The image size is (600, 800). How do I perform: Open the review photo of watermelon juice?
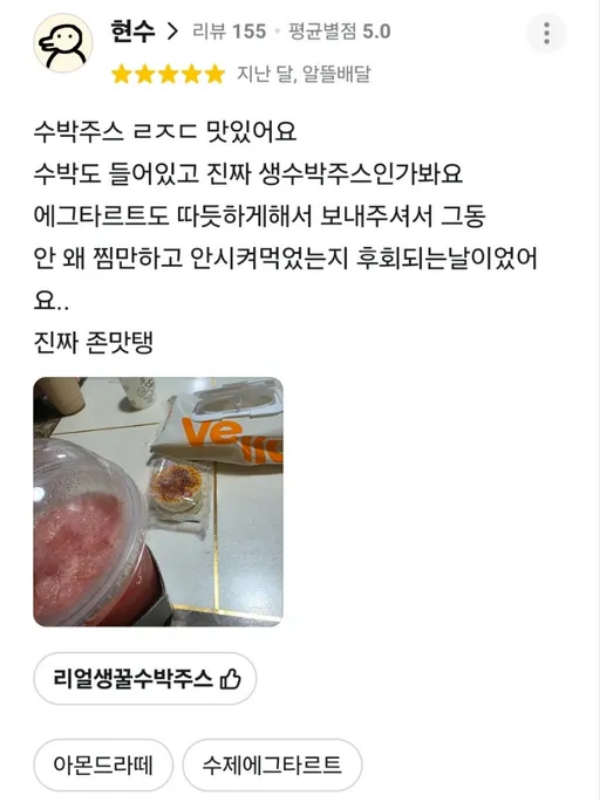[158, 502]
